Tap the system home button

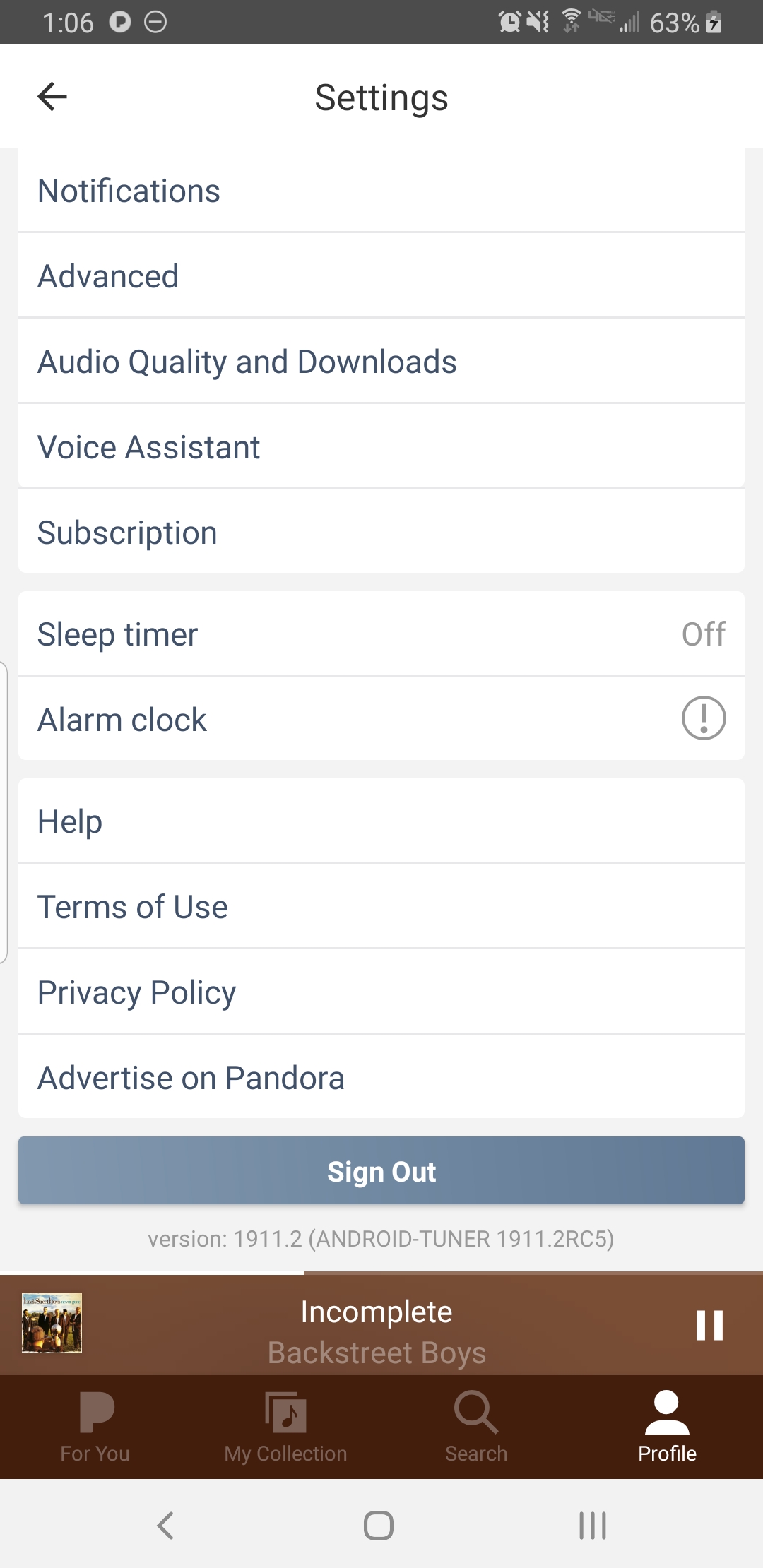coord(379,1525)
